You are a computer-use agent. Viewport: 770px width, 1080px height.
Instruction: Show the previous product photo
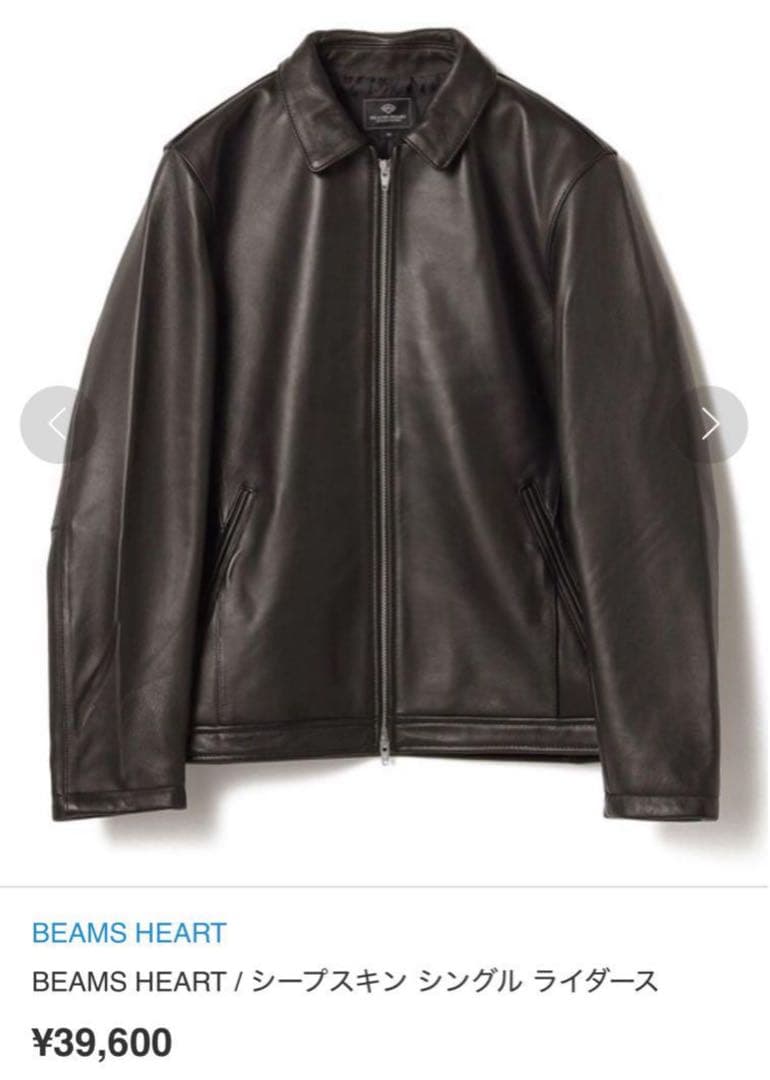pos(57,425)
